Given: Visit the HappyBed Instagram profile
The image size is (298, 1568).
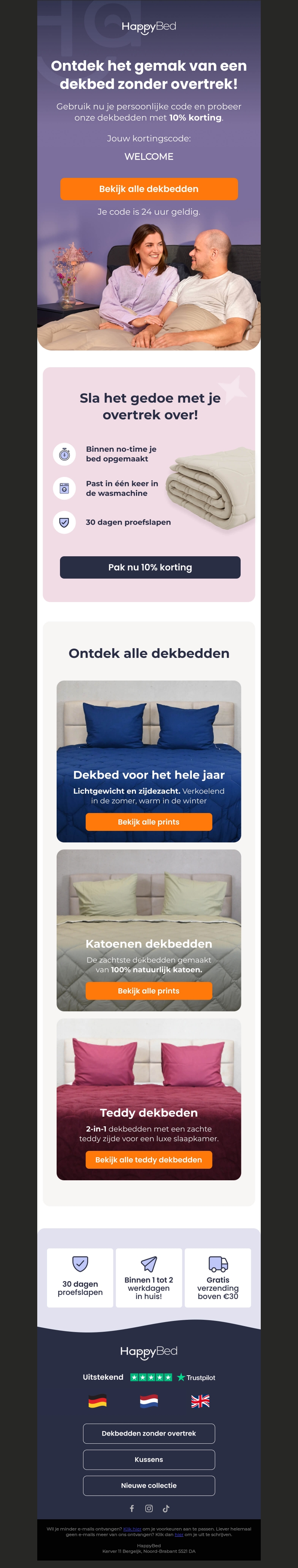Looking at the screenshot, I should tap(149, 1508).
